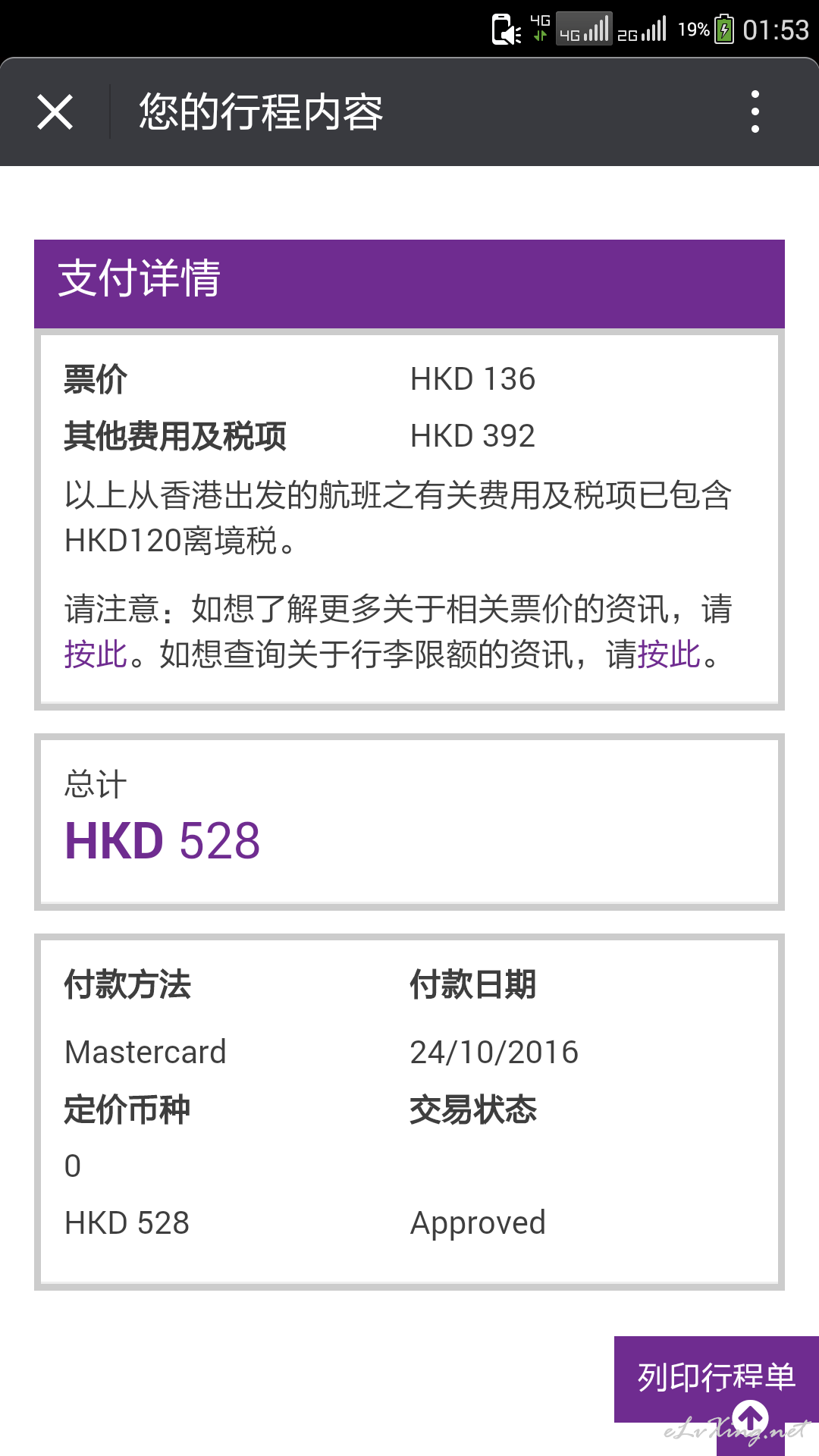Tap the 按此 link about fare information
Viewport: 819px width, 1456px height.
(96, 654)
